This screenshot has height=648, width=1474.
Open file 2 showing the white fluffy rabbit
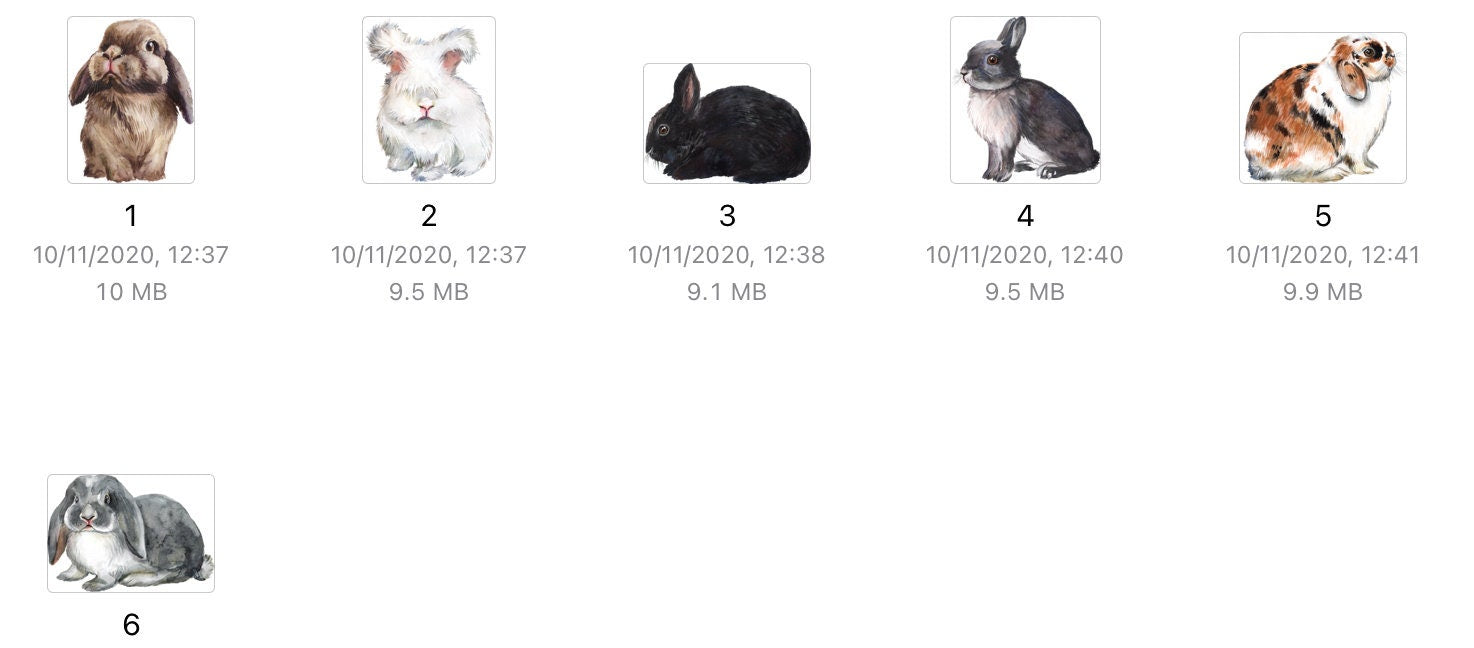[x=428, y=100]
